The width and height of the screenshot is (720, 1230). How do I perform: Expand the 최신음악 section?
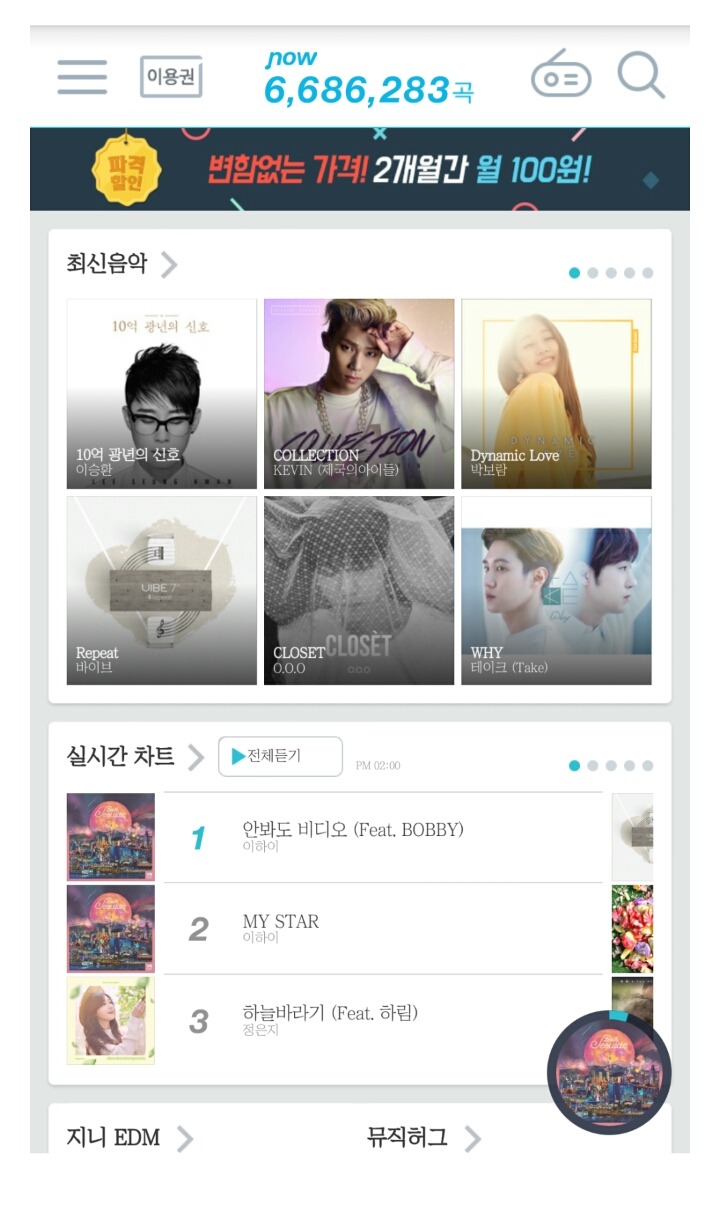point(122,265)
